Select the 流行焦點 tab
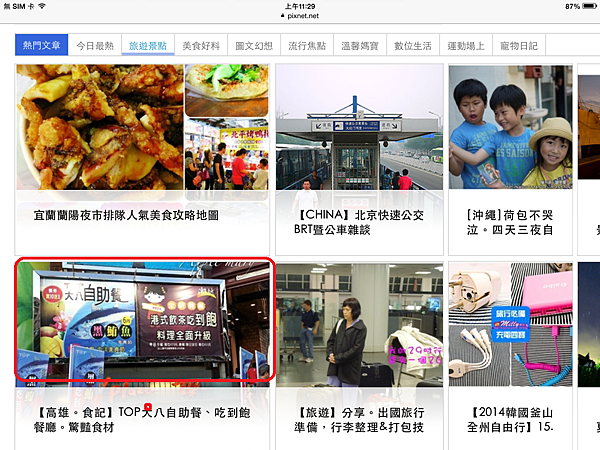Screen dimensions: 600x450 click(x=310, y=45)
